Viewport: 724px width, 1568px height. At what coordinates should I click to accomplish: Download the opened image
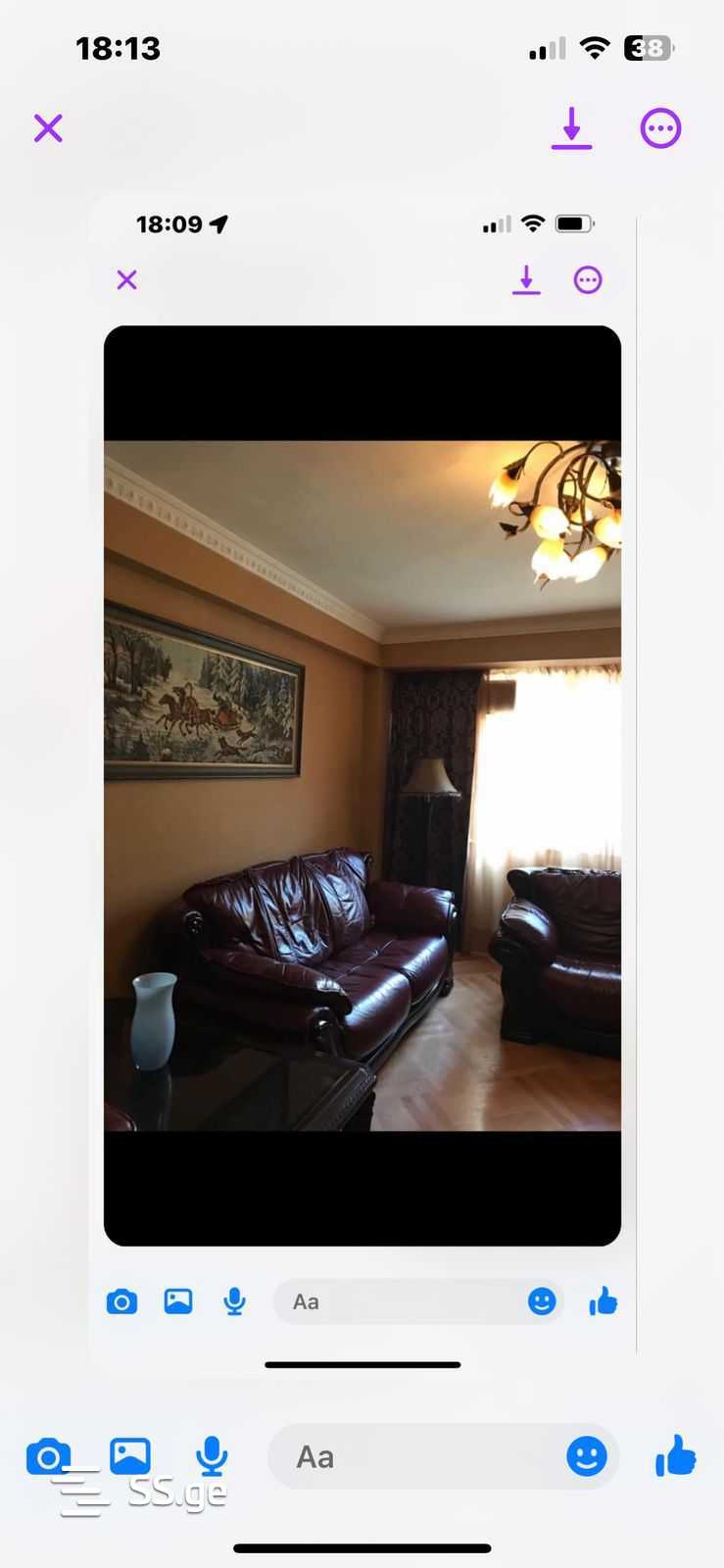point(571,128)
